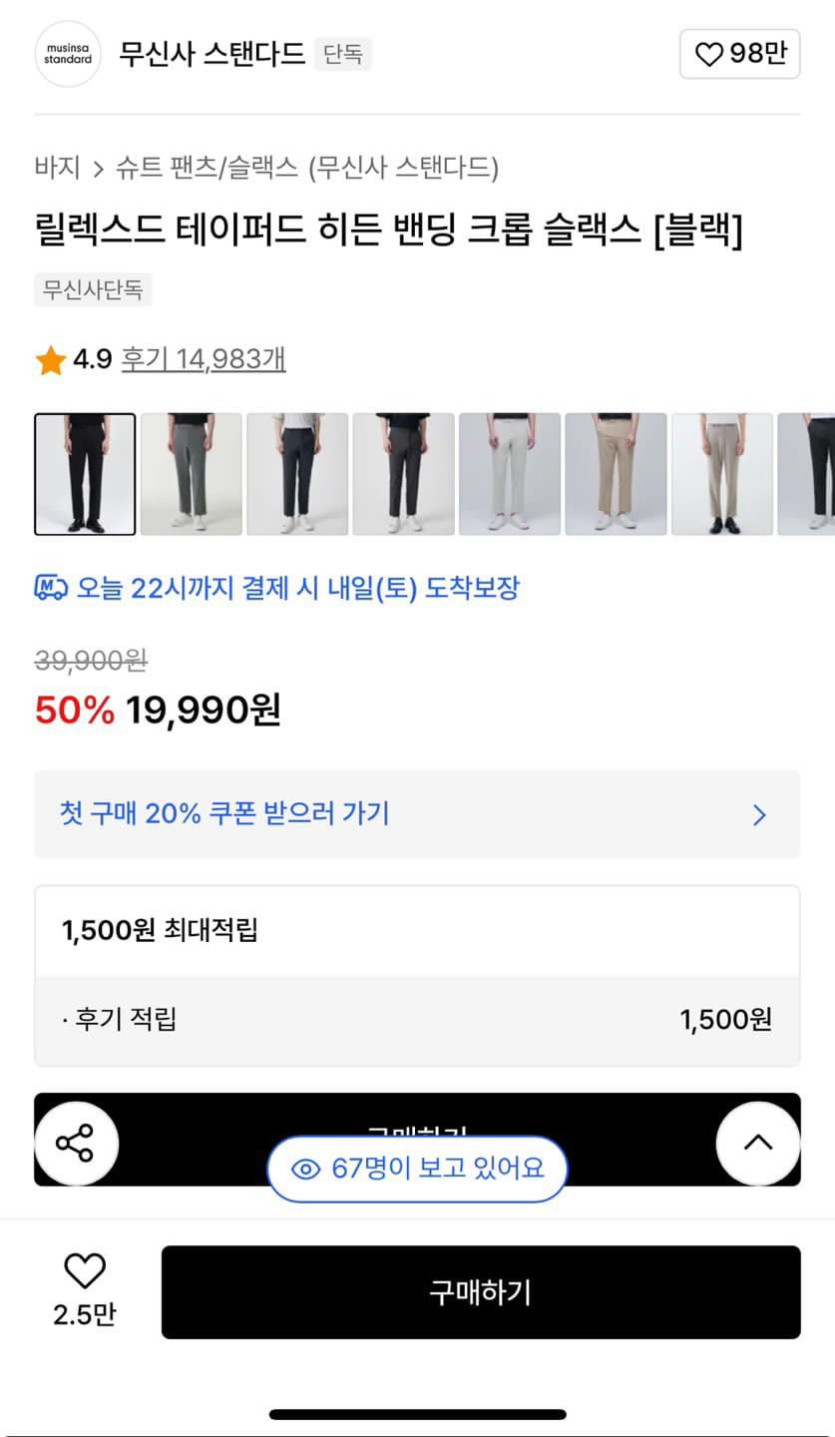Select the black slacks color thumbnail
835x1437 pixels.
[x=85, y=474]
